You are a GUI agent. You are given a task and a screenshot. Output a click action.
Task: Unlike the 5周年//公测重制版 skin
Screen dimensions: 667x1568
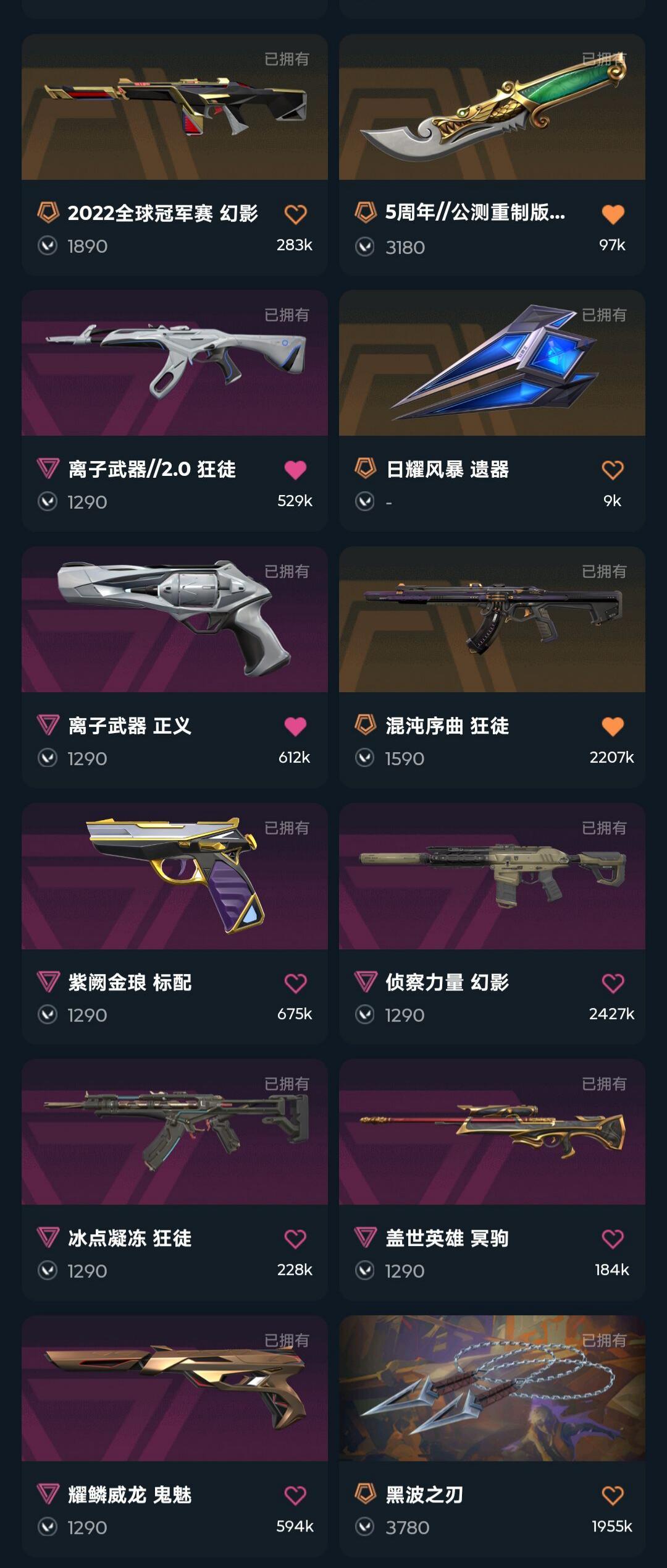point(613,214)
